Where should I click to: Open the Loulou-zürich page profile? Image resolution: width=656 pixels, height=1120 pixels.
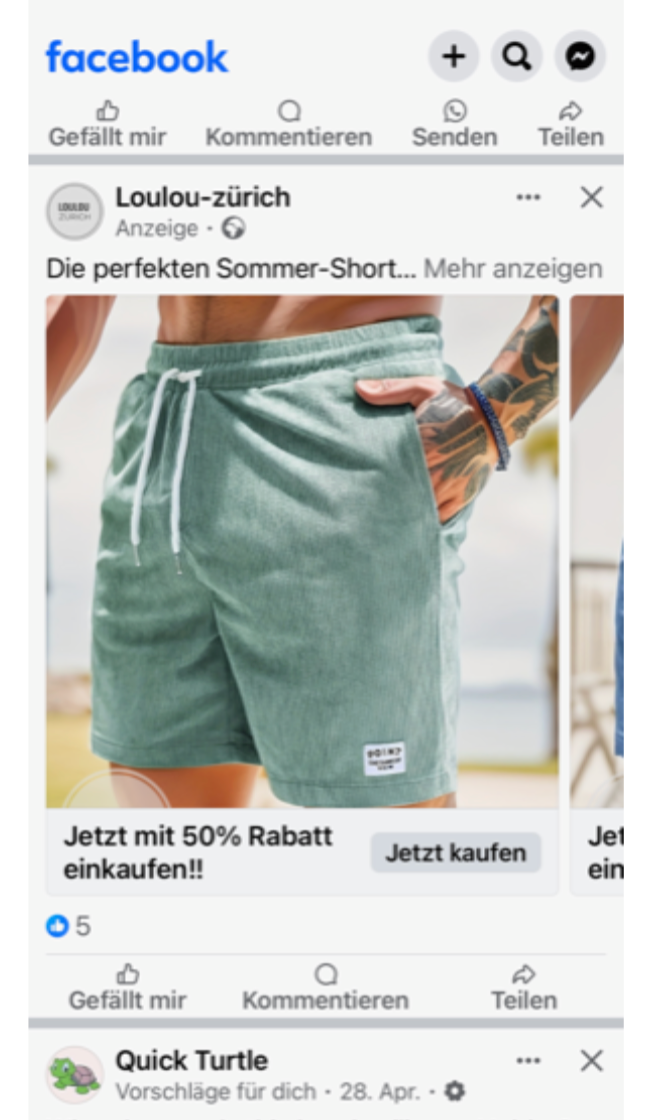(202, 197)
